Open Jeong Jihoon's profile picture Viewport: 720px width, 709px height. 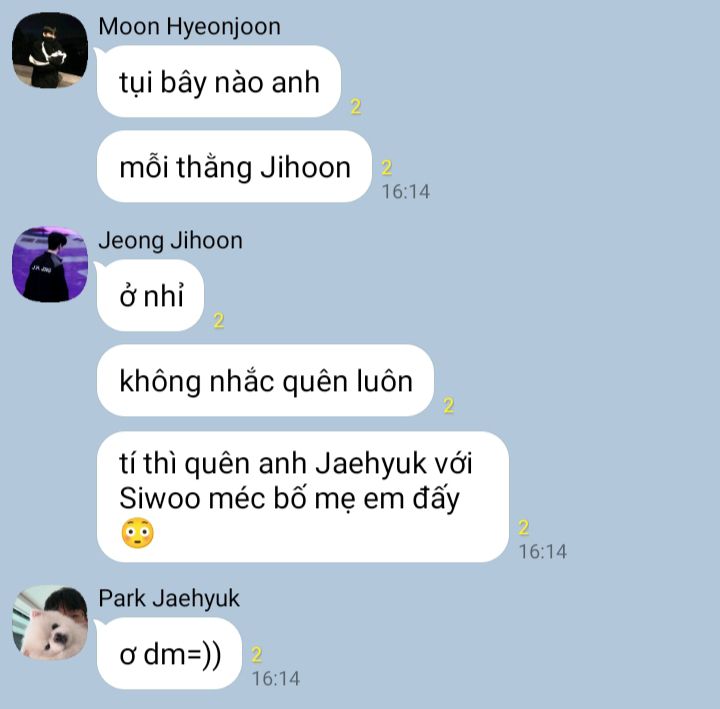pos(50,264)
